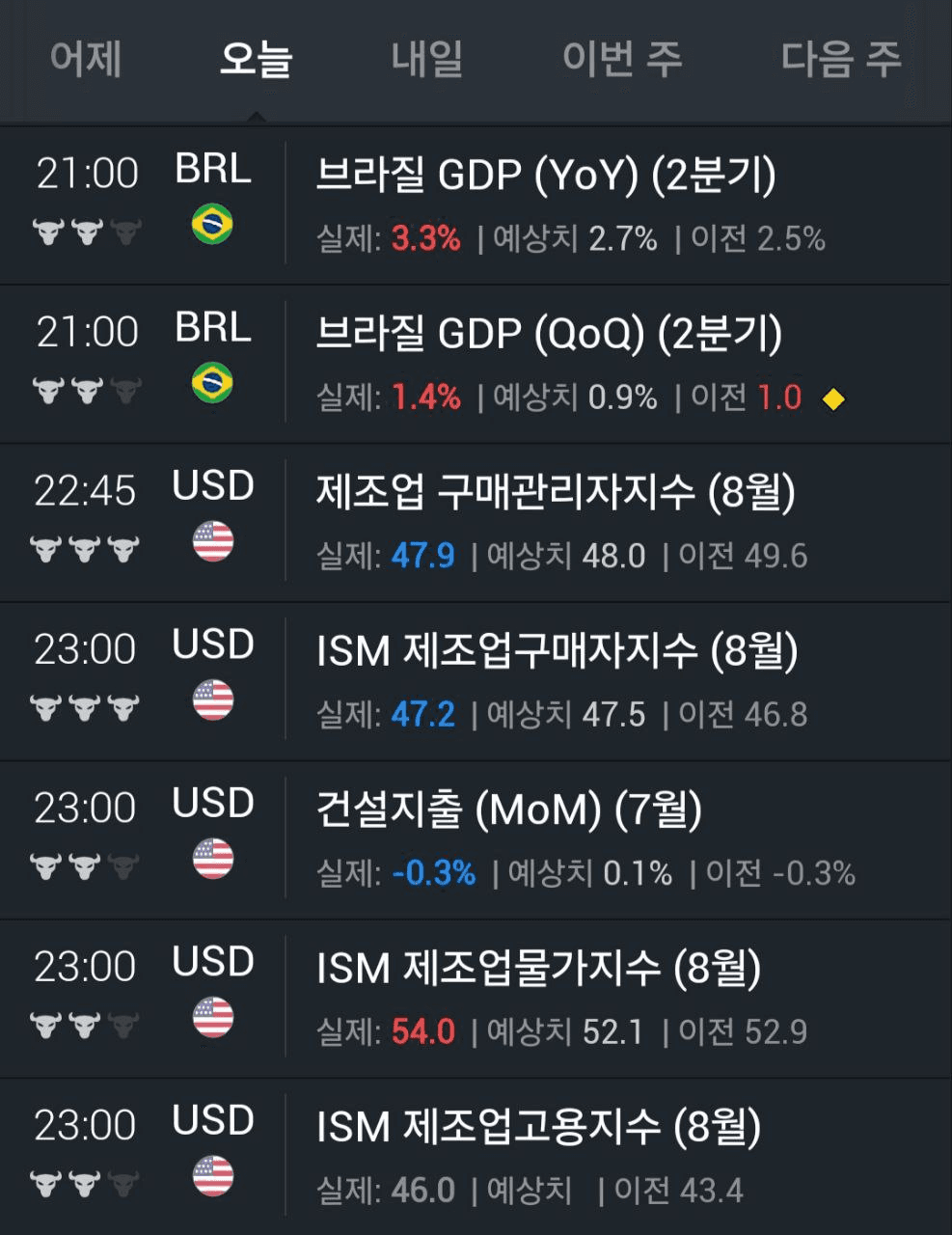
Task: View the 건설지출 (MoM) (7월) event
Action: tap(508, 810)
